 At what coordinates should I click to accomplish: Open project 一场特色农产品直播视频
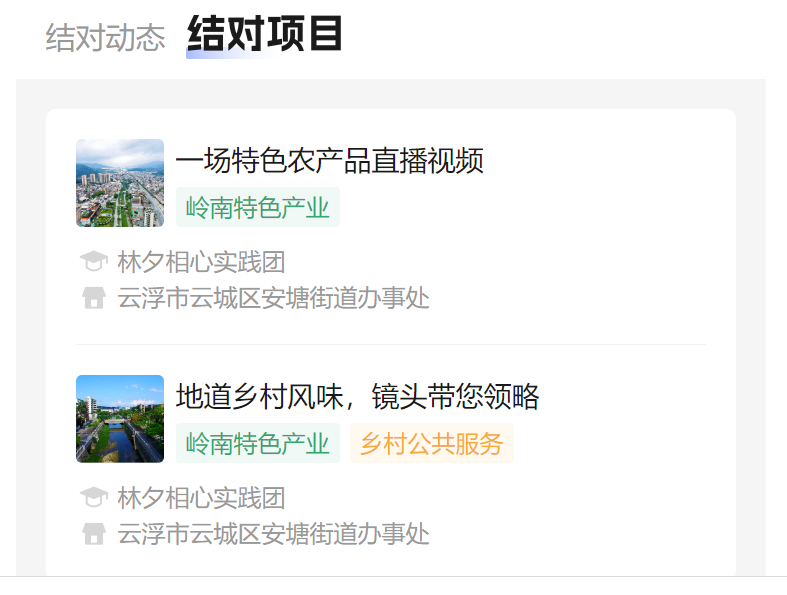click(x=330, y=161)
